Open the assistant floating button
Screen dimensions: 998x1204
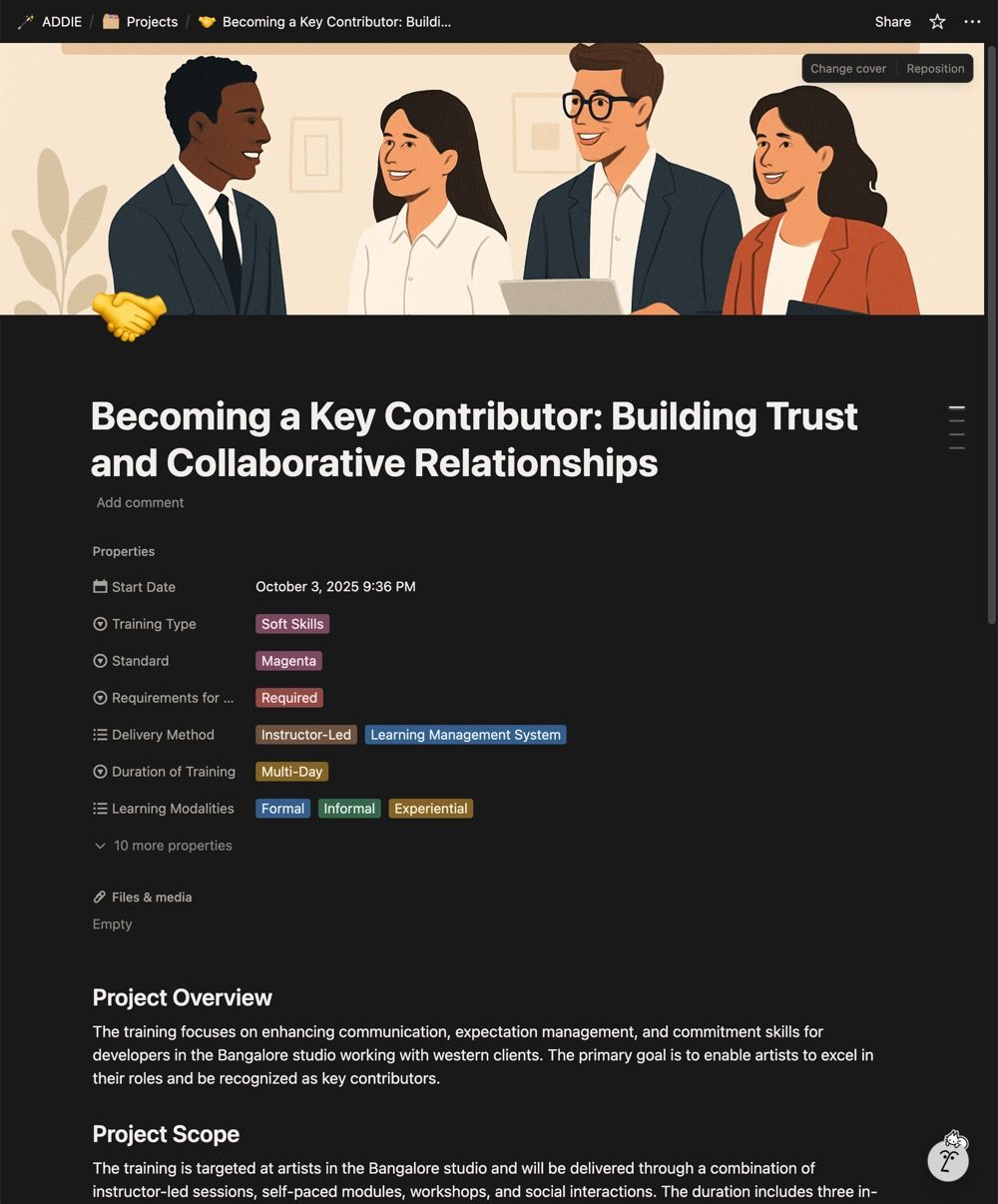948,1159
